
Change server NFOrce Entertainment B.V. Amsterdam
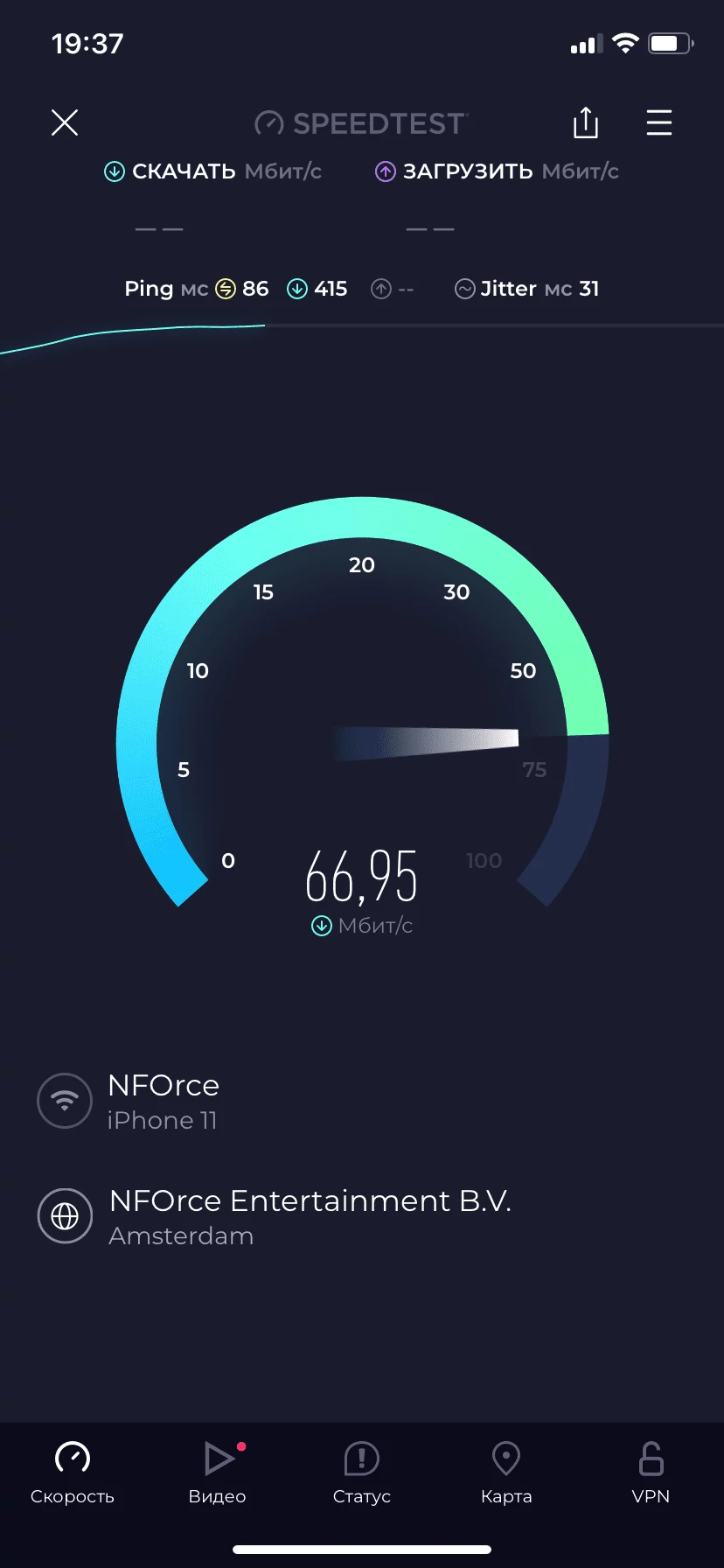pyautogui.click(x=275, y=1216)
